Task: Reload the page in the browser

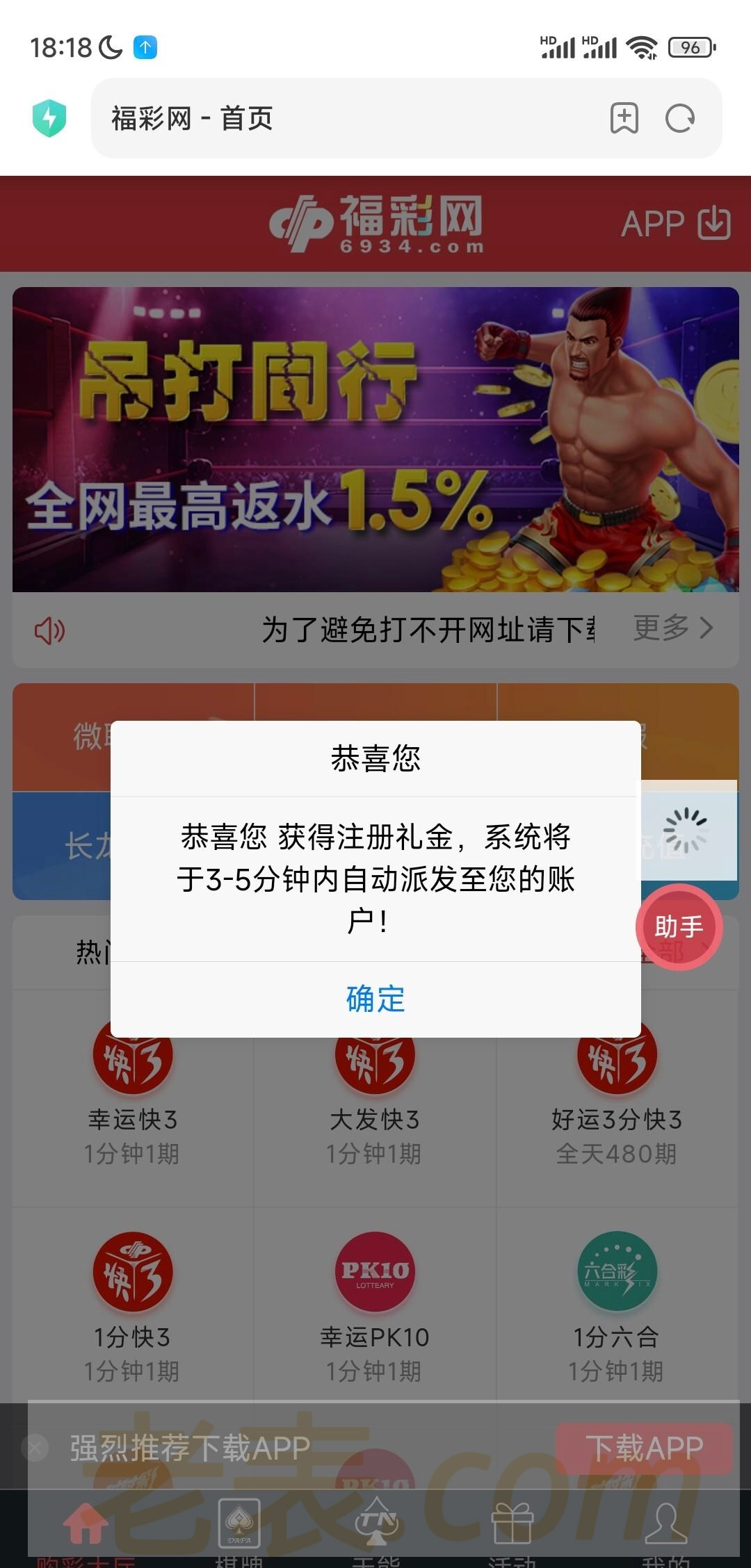Action: pos(679,118)
